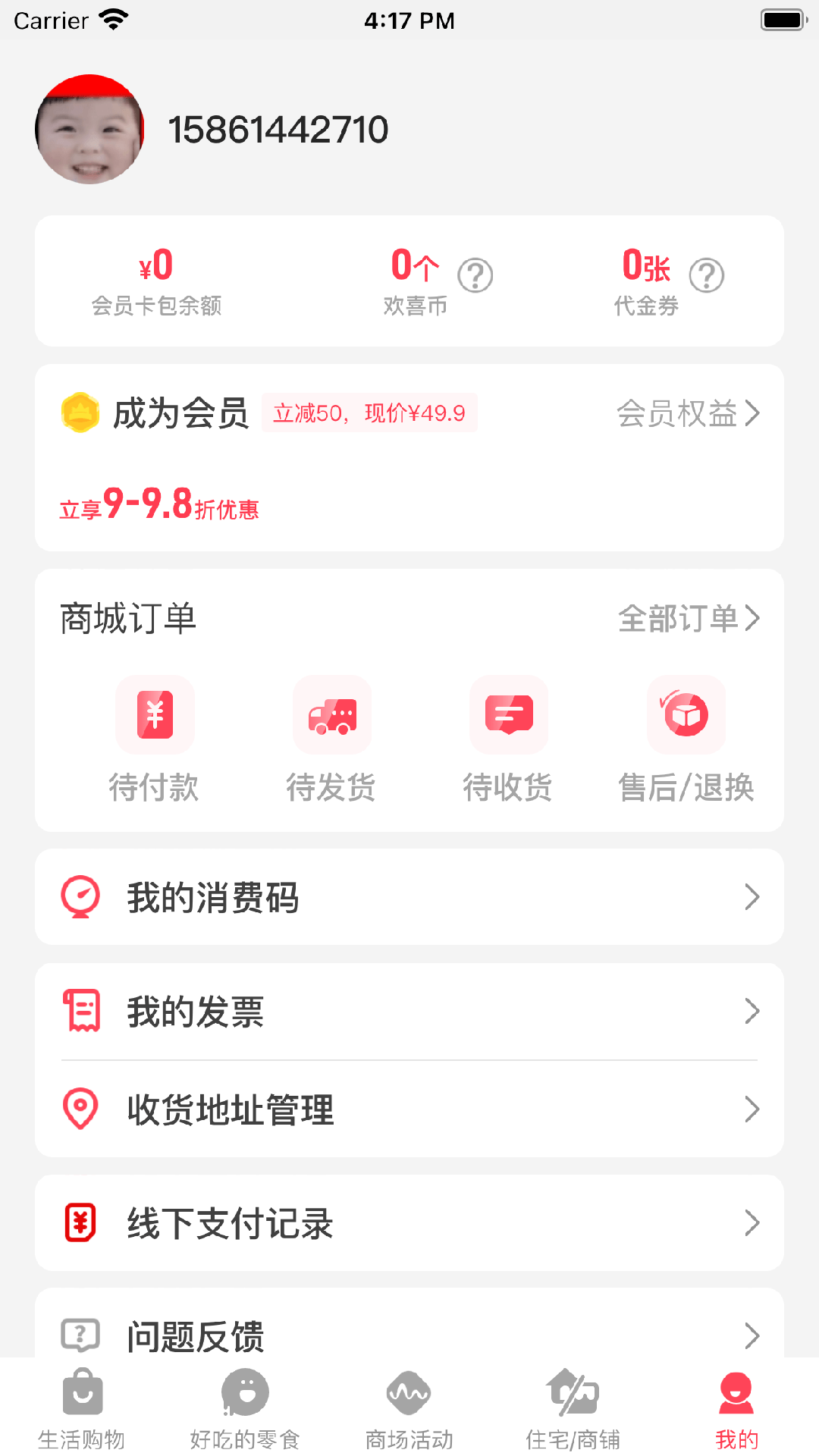Open 线下支付记录 offline payment records
Screen dimensions: 819x1456
tap(409, 1223)
